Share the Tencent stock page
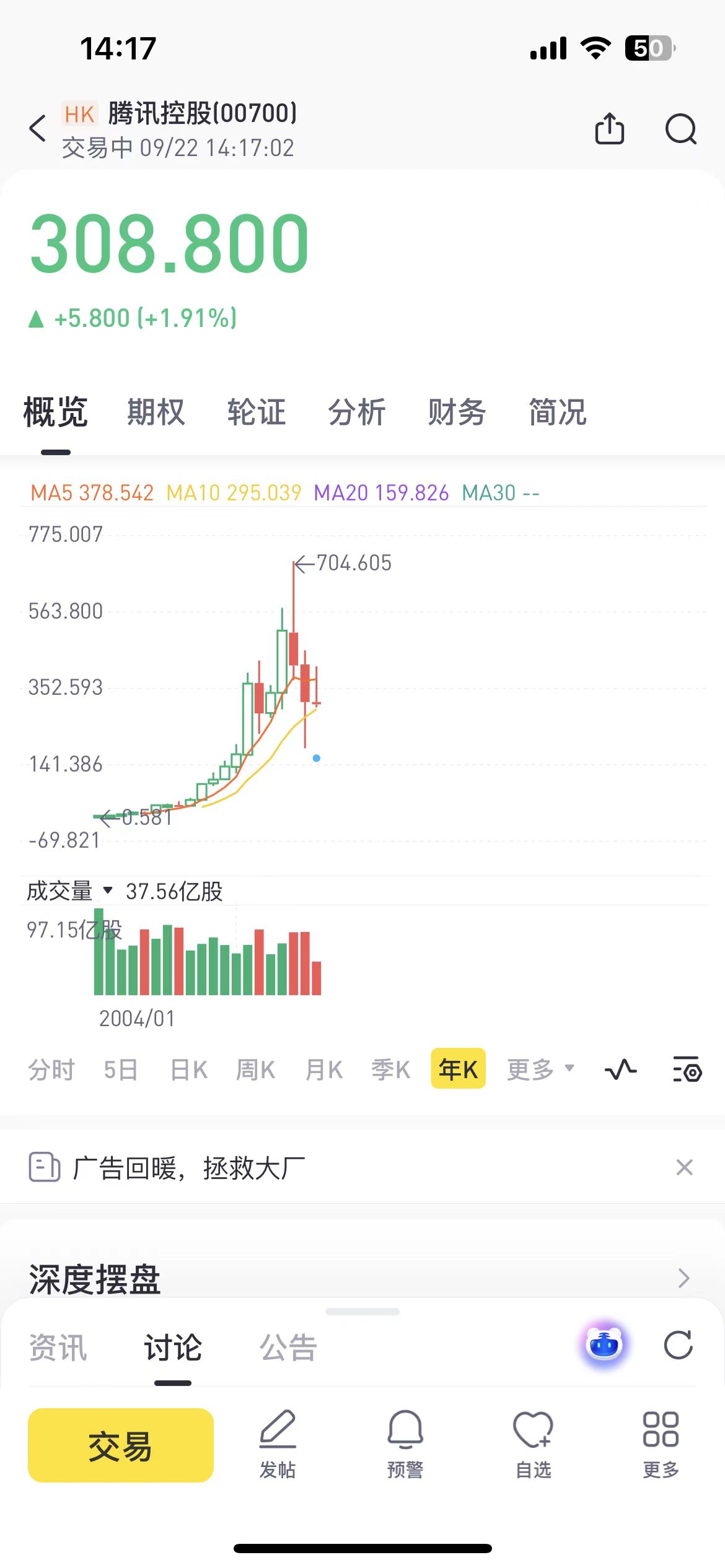 (x=609, y=129)
